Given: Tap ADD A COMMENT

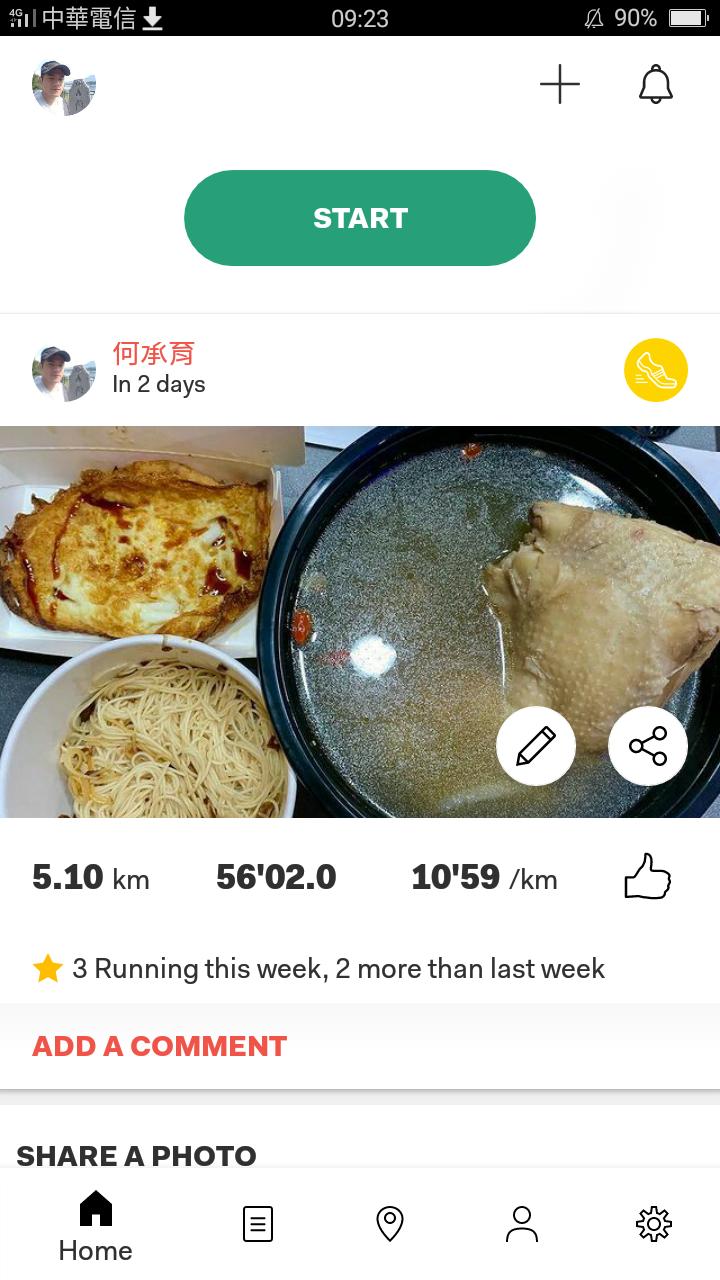Looking at the screenshot, I should coord(160,1046).
